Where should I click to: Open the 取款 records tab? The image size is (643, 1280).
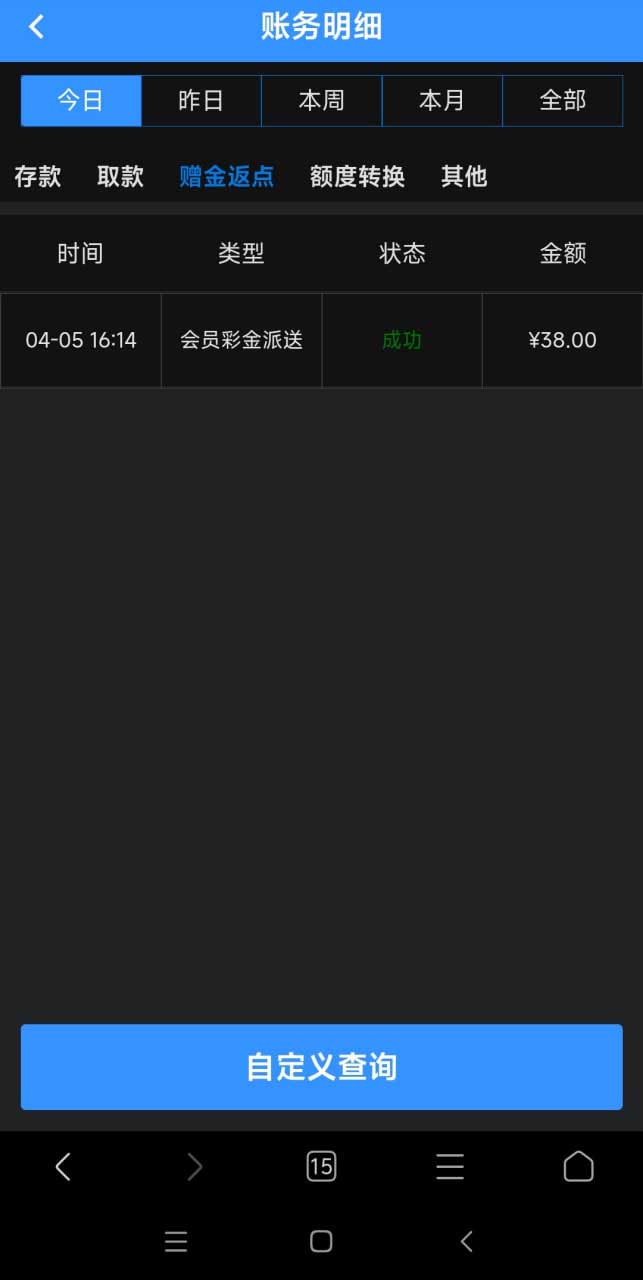point(121,177)
